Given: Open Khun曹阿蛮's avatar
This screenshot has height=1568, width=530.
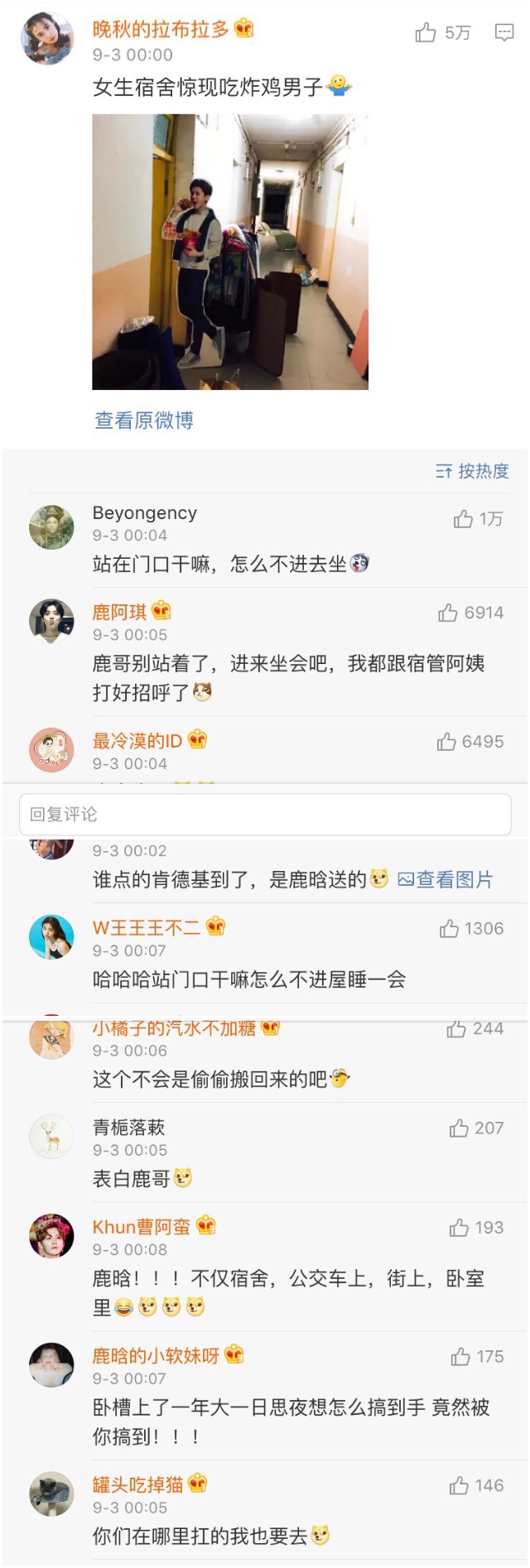Looking at the screenshot, I should (51, 1236).
